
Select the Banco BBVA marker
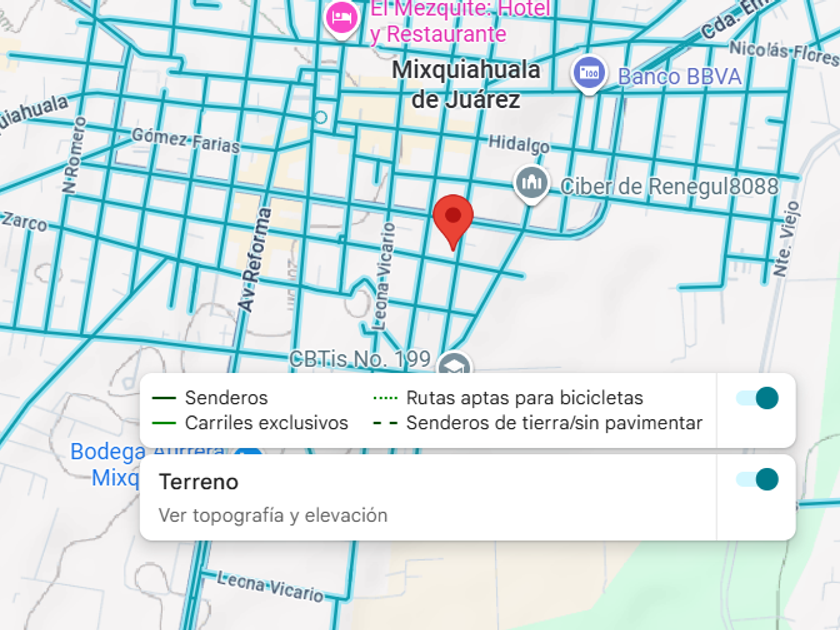point(589,75)
